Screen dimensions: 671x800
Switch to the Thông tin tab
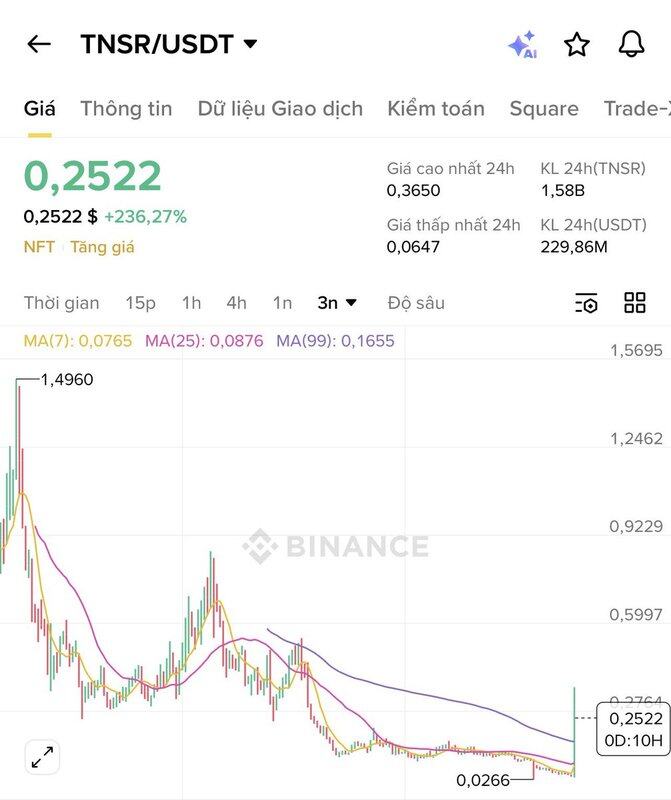[126, 109]
